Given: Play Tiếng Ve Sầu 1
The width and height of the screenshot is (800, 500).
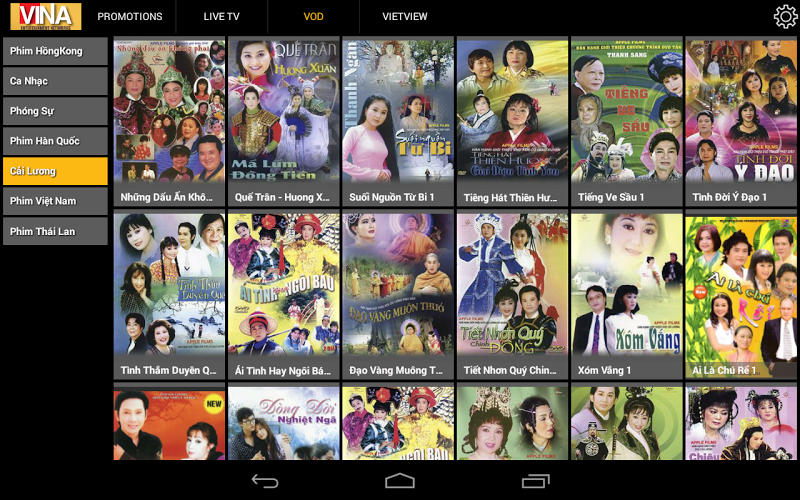Looking at the screenshot, I should 626,120.
